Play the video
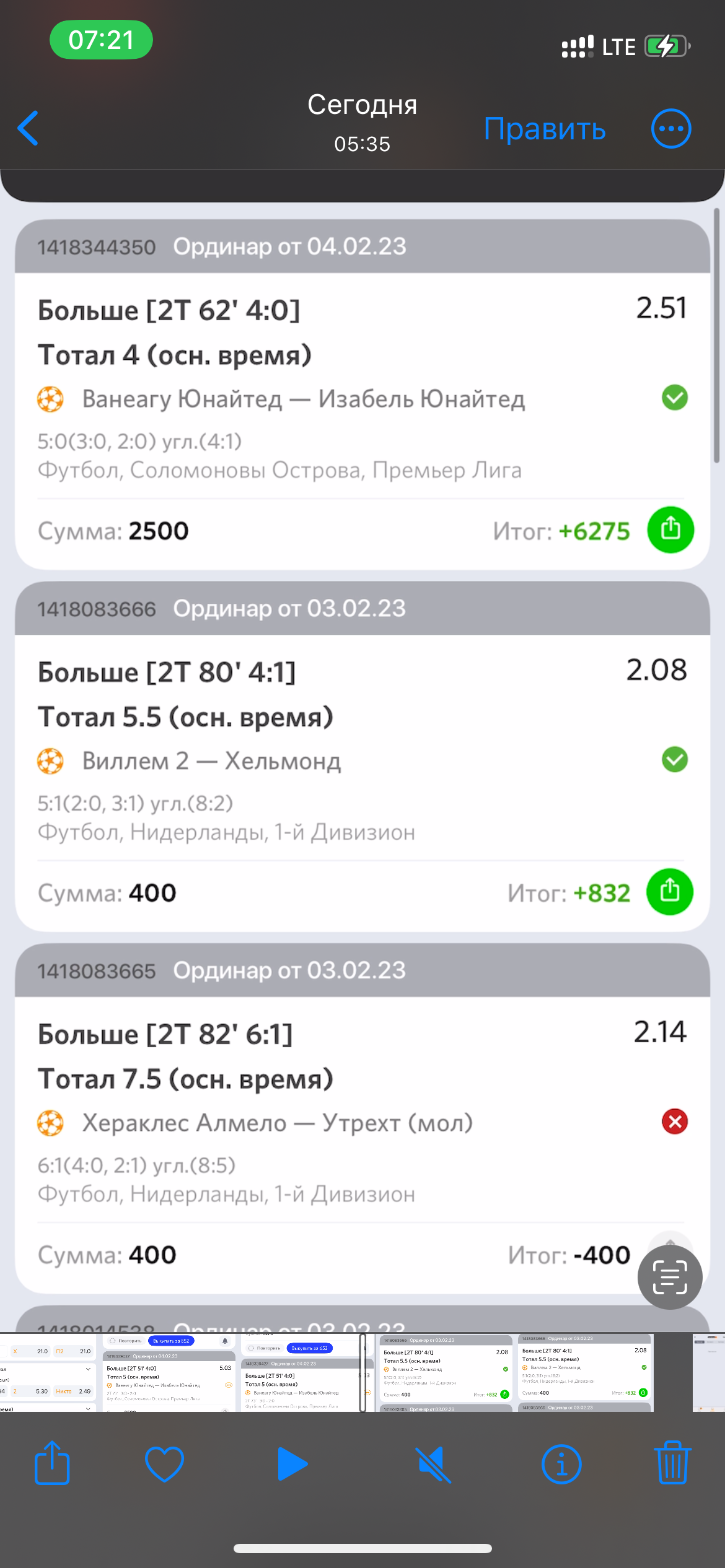The height and width of the screenshot is (1568, 725). 292,1463
